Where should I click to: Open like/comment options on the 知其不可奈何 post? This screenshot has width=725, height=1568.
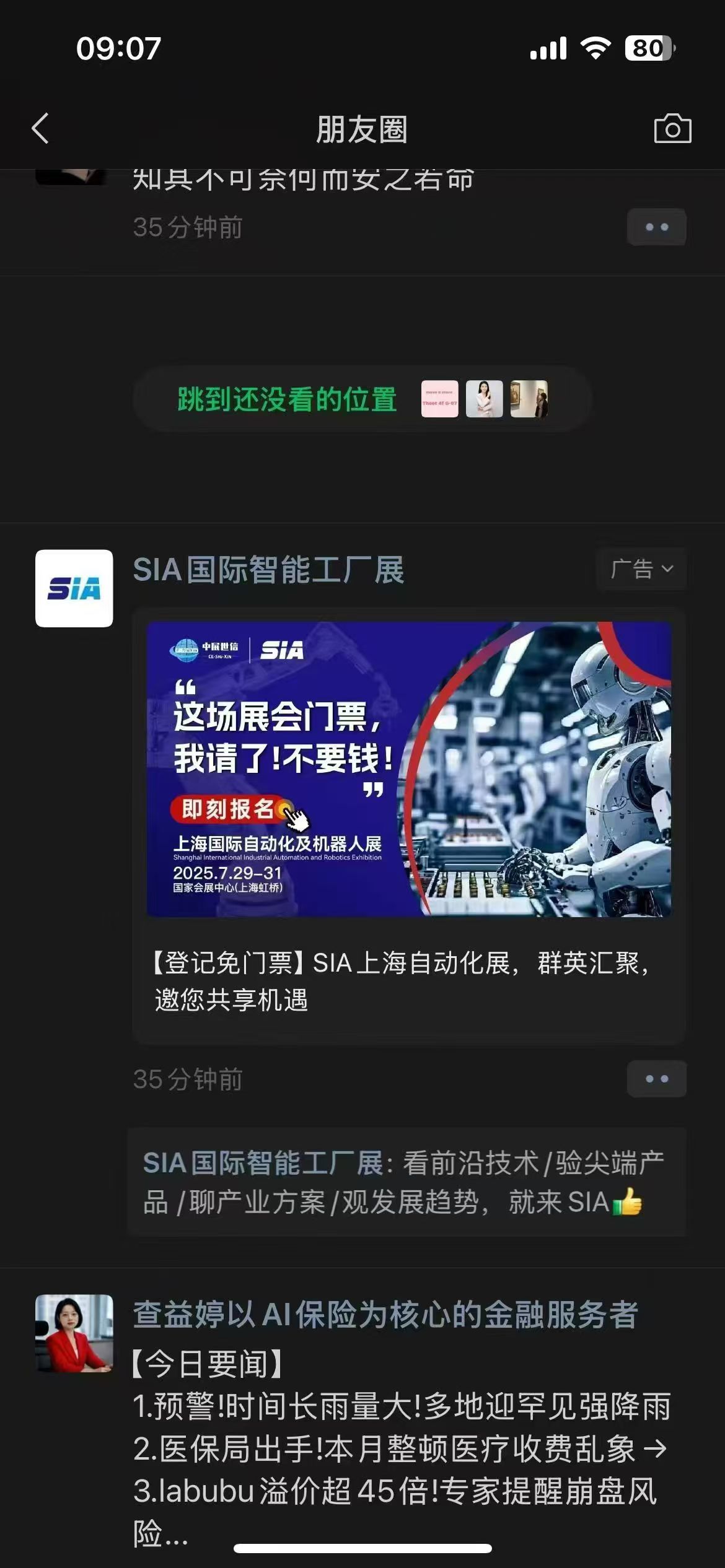coord(656,227)
